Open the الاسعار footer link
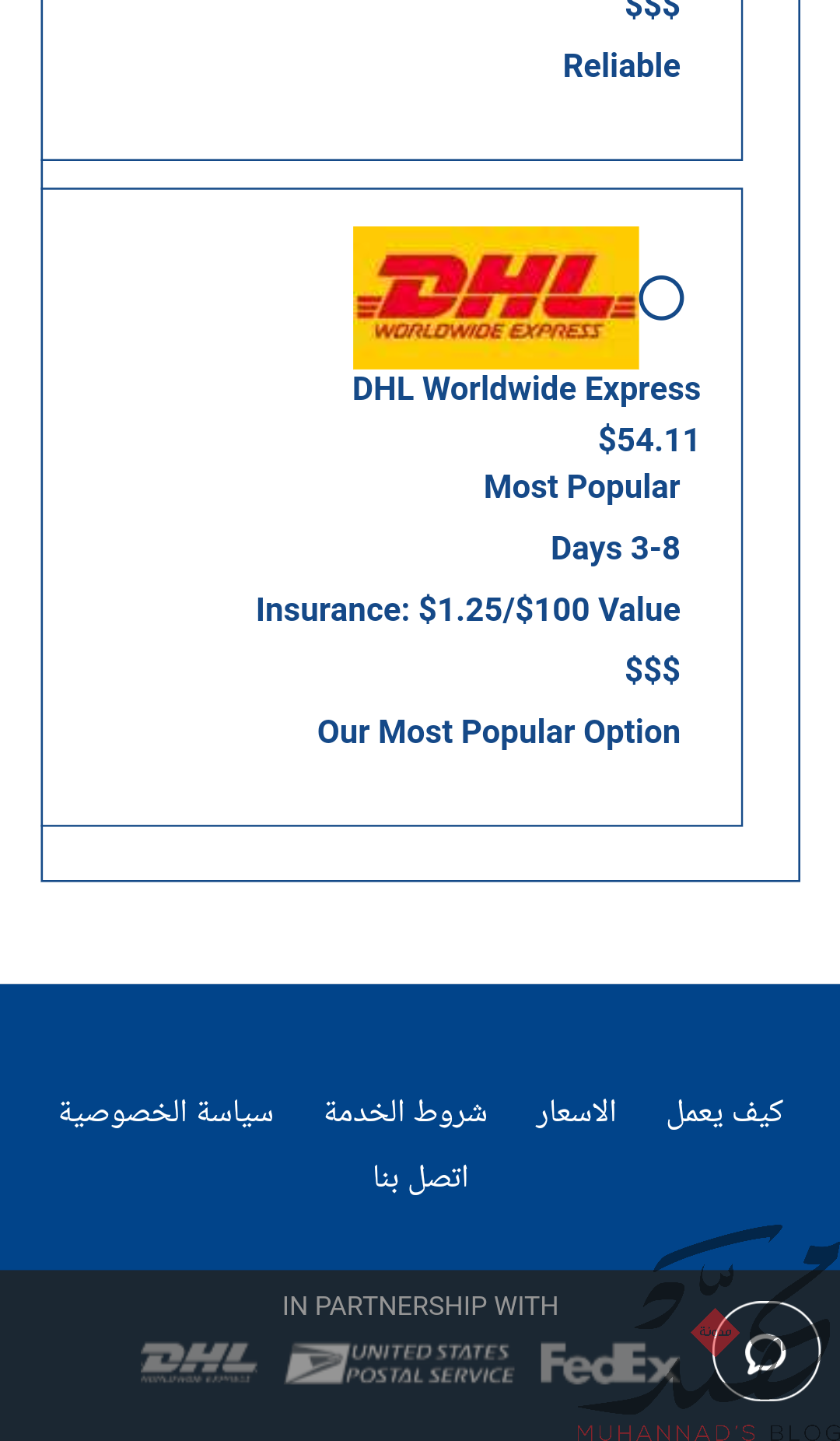Screen dimensions: 840x1441 point(576,1112)
